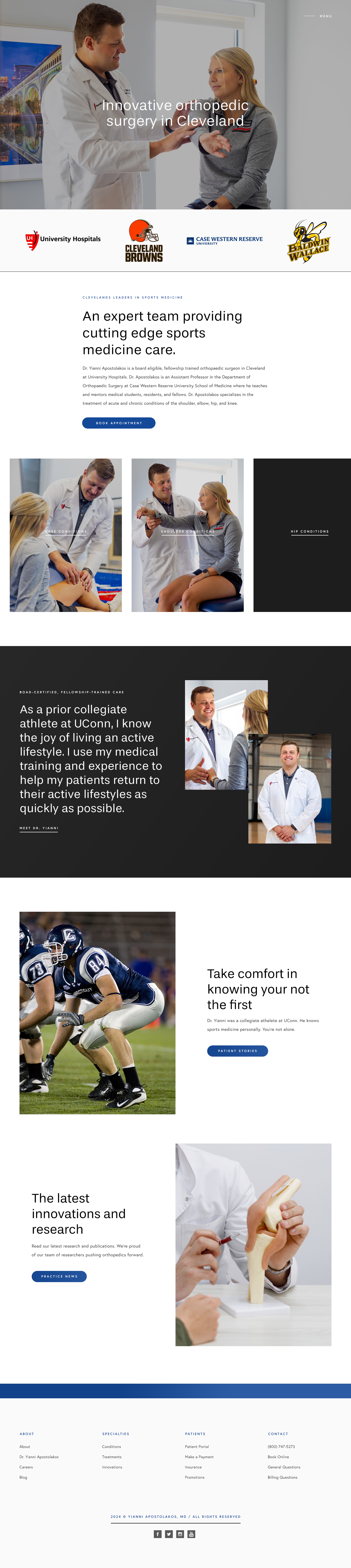Open the Patient Portal link
This screenshot has width=351, height=1568.
tap(197, 1446)
